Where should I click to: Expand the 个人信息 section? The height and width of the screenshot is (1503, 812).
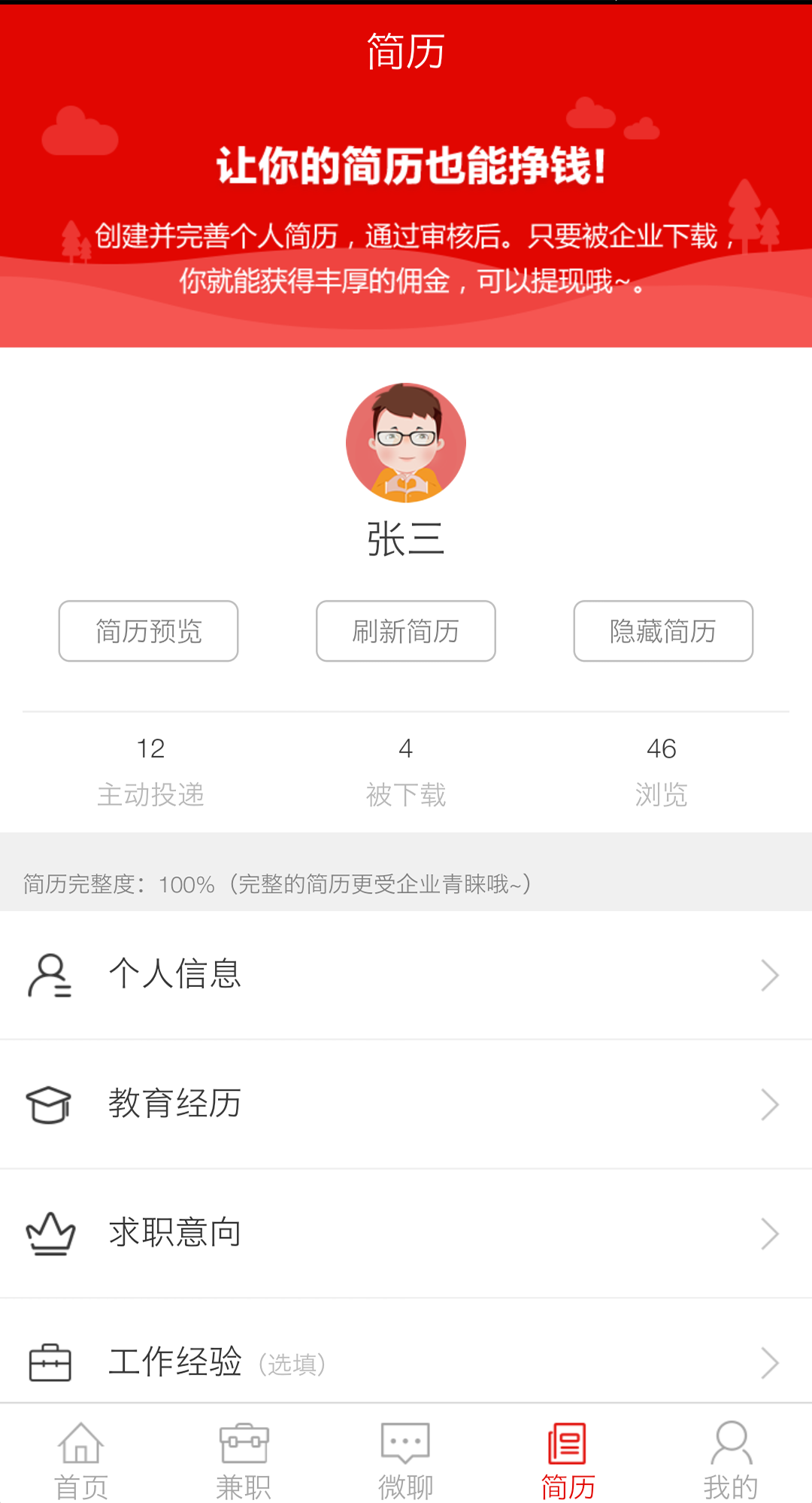click(406, 975)
